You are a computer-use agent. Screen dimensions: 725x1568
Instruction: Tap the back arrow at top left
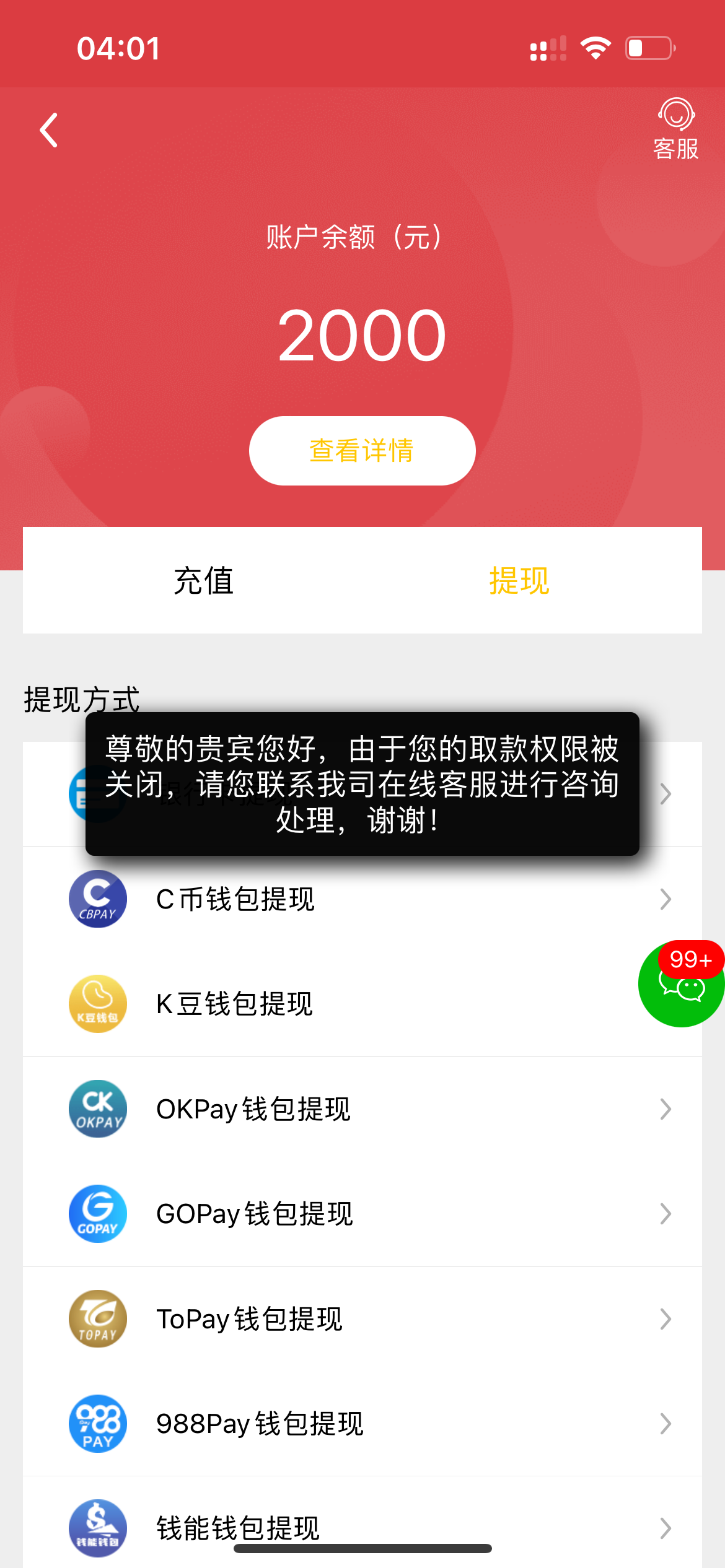(48, 129)
